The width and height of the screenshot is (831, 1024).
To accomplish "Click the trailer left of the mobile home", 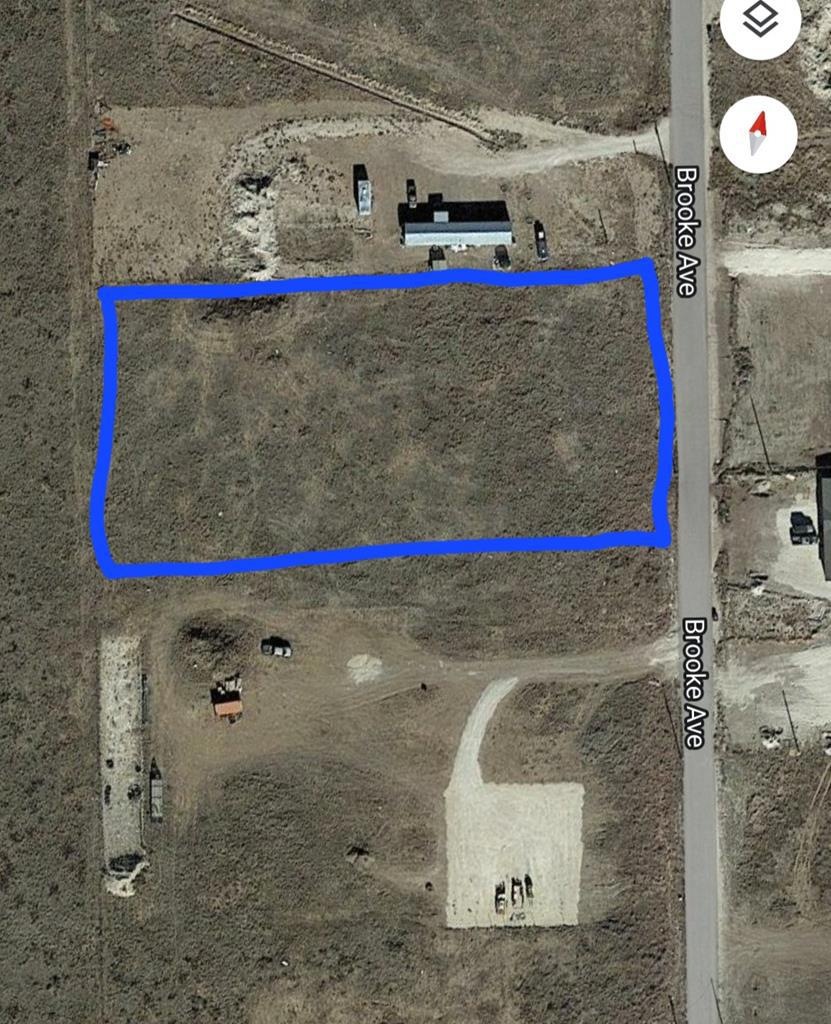I will 362,196.
